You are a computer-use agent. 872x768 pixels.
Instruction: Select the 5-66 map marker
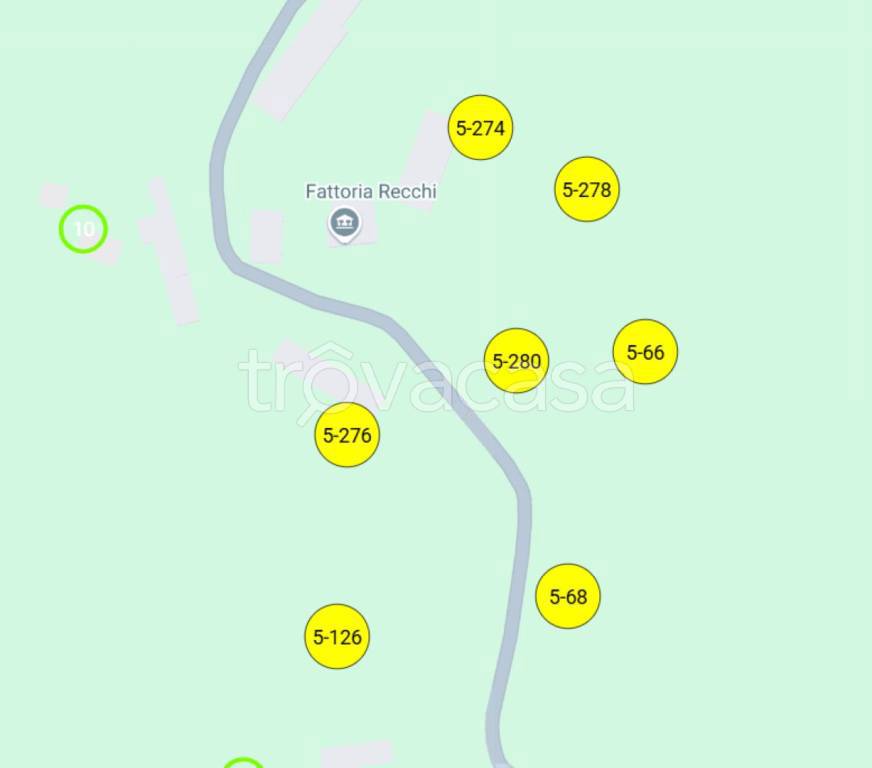645,352
